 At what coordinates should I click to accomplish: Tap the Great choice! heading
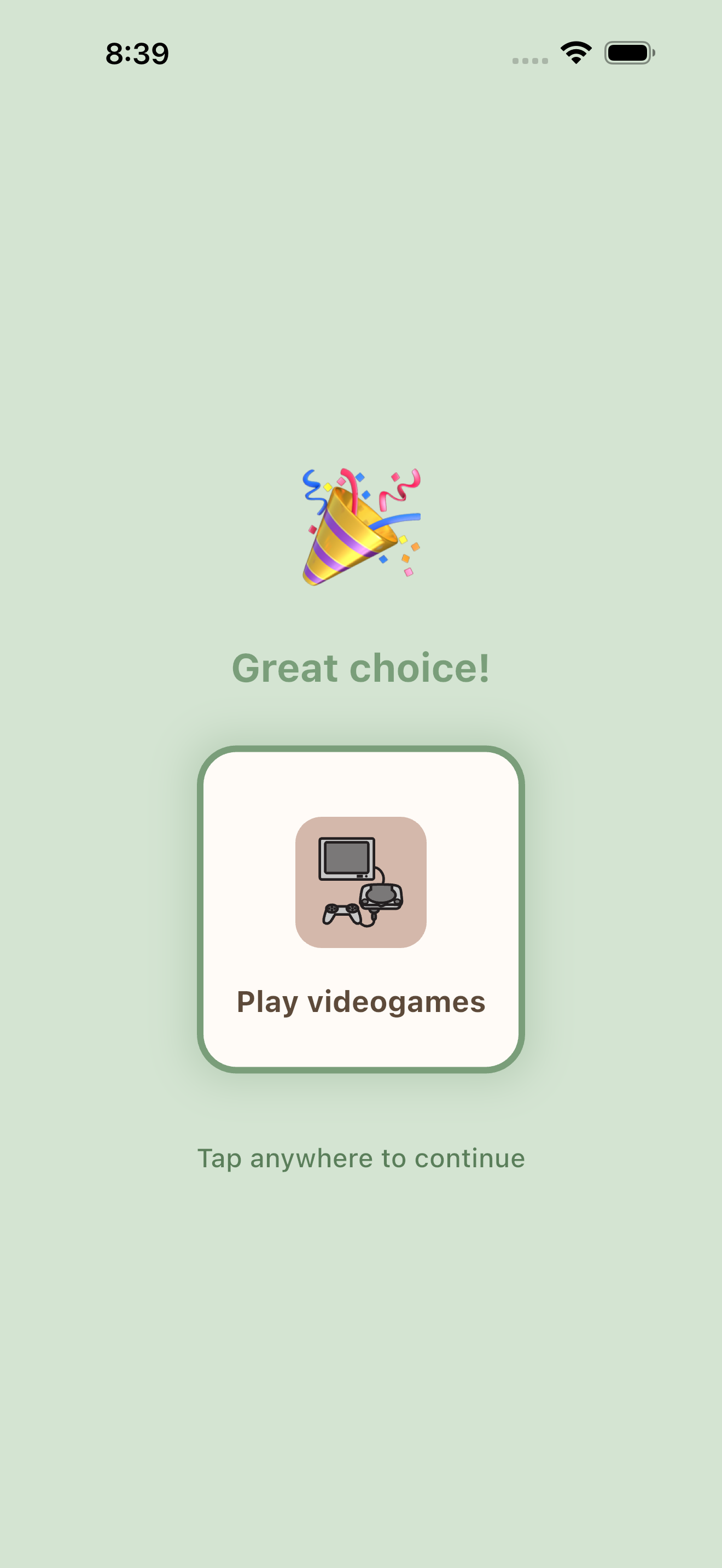[x=361, y=666]
